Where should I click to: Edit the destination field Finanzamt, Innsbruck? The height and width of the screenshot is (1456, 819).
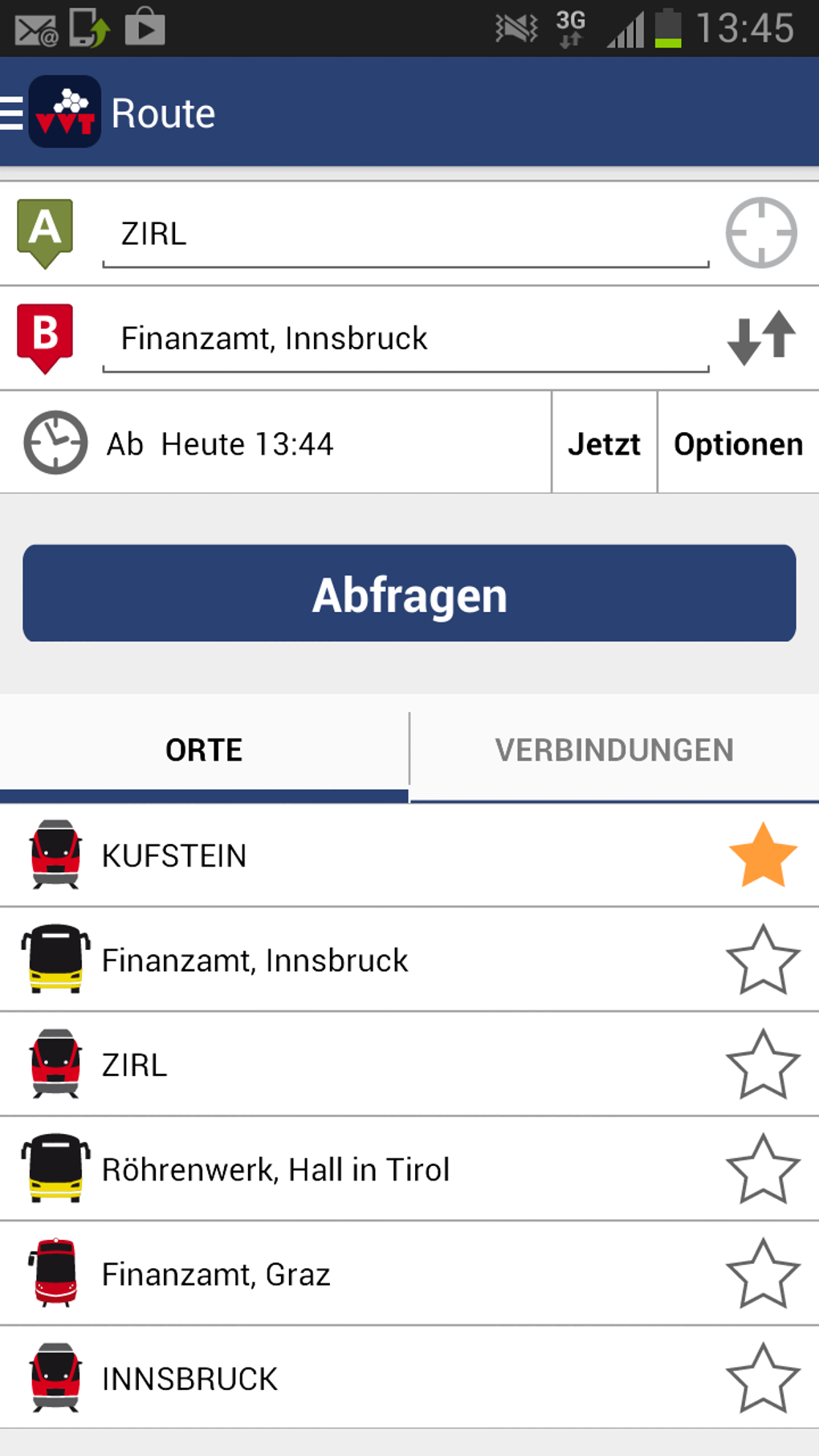tap(405, 339)
